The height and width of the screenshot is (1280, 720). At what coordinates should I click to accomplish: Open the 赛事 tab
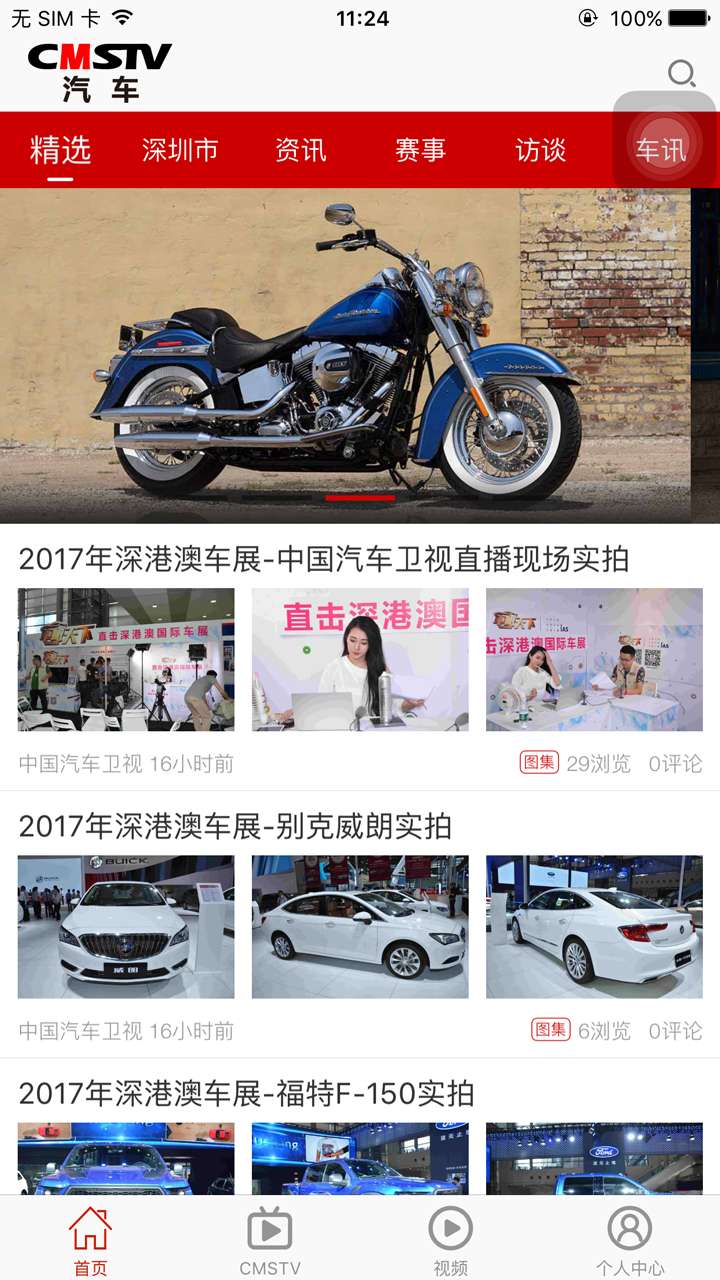(420, 150)
